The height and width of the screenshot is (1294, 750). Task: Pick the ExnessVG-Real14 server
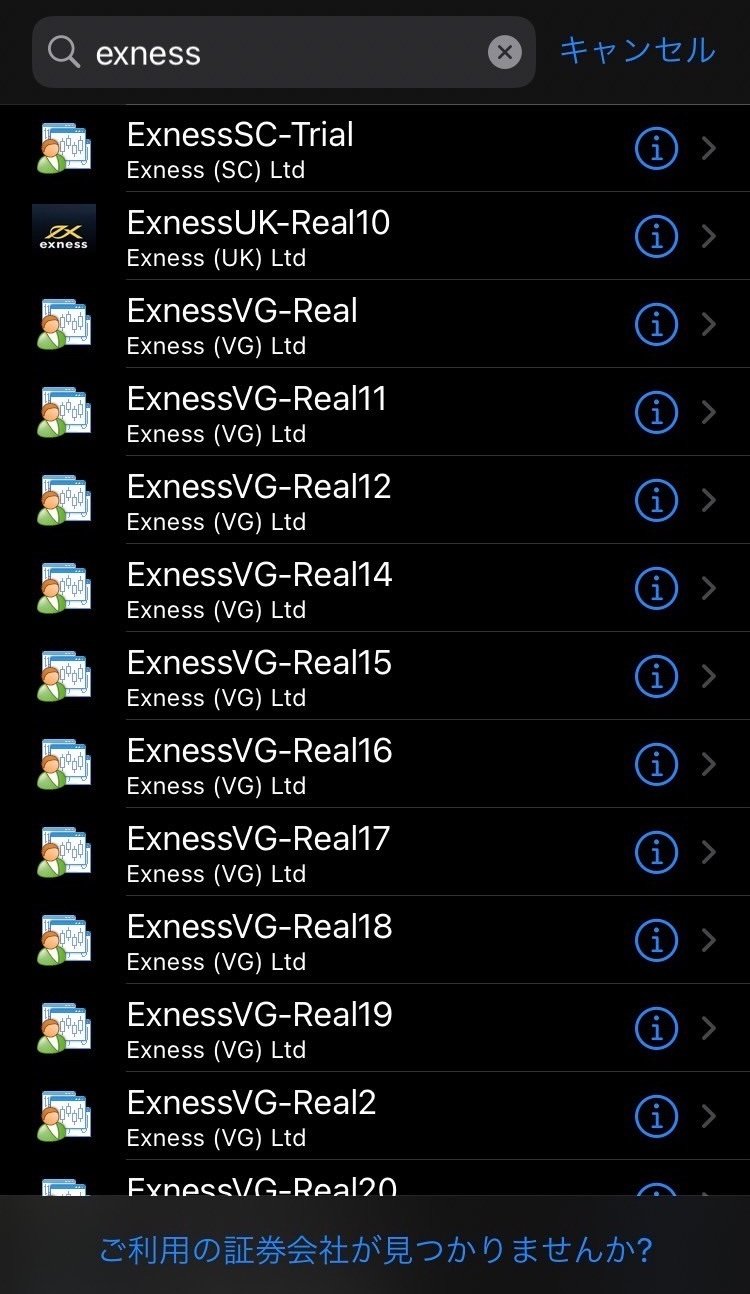(375, 588)
